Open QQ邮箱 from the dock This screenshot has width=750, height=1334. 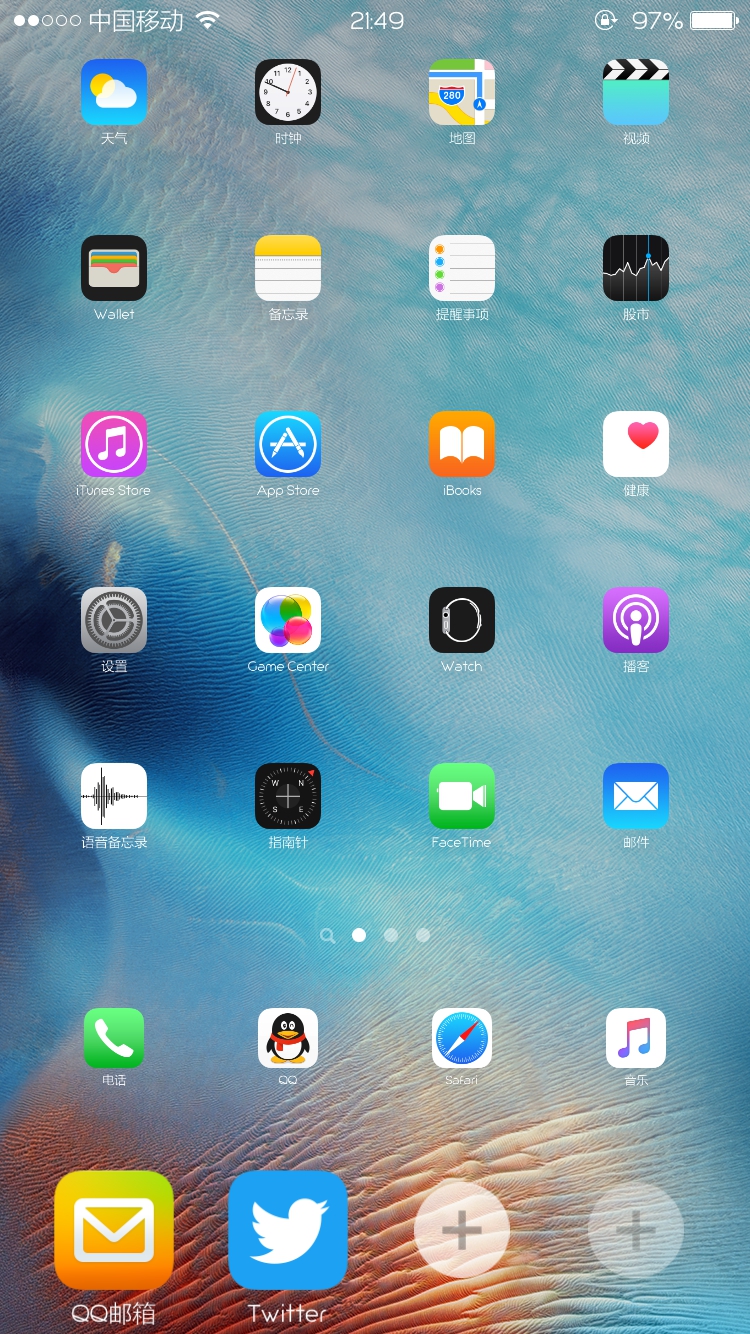pos(114,1230)
